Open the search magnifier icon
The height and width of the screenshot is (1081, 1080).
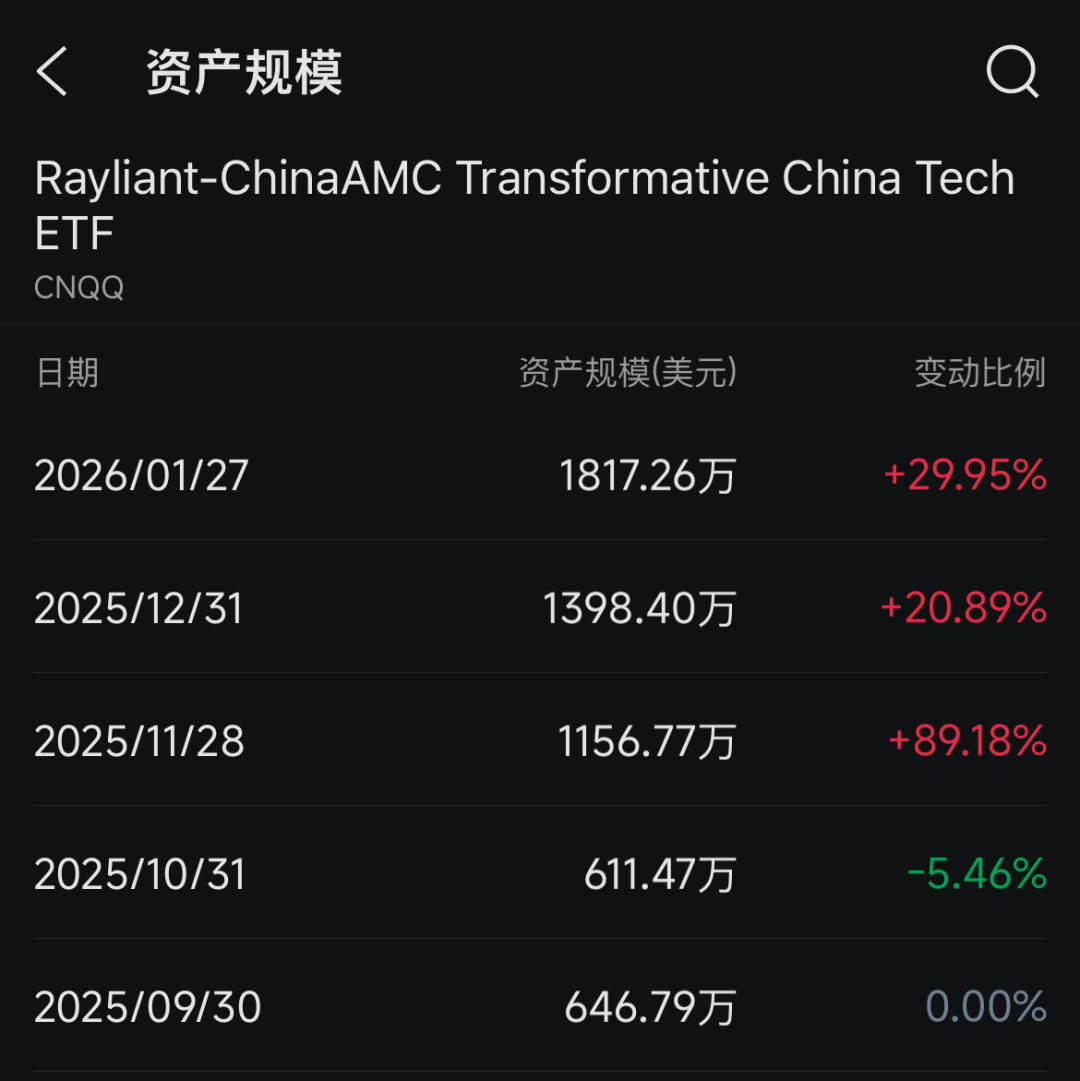[1012, 72]
